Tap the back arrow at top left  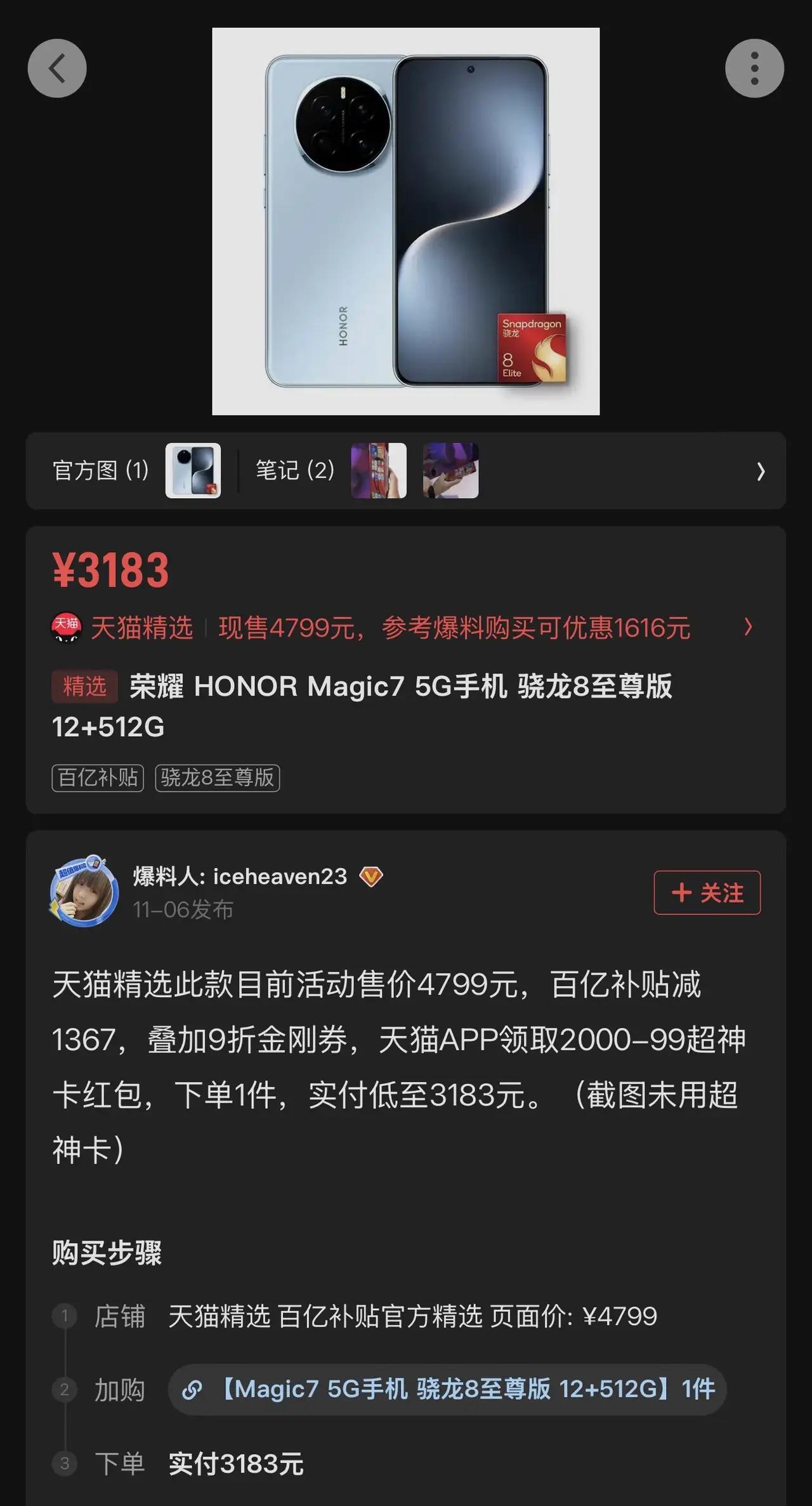(x=58, y=68)
